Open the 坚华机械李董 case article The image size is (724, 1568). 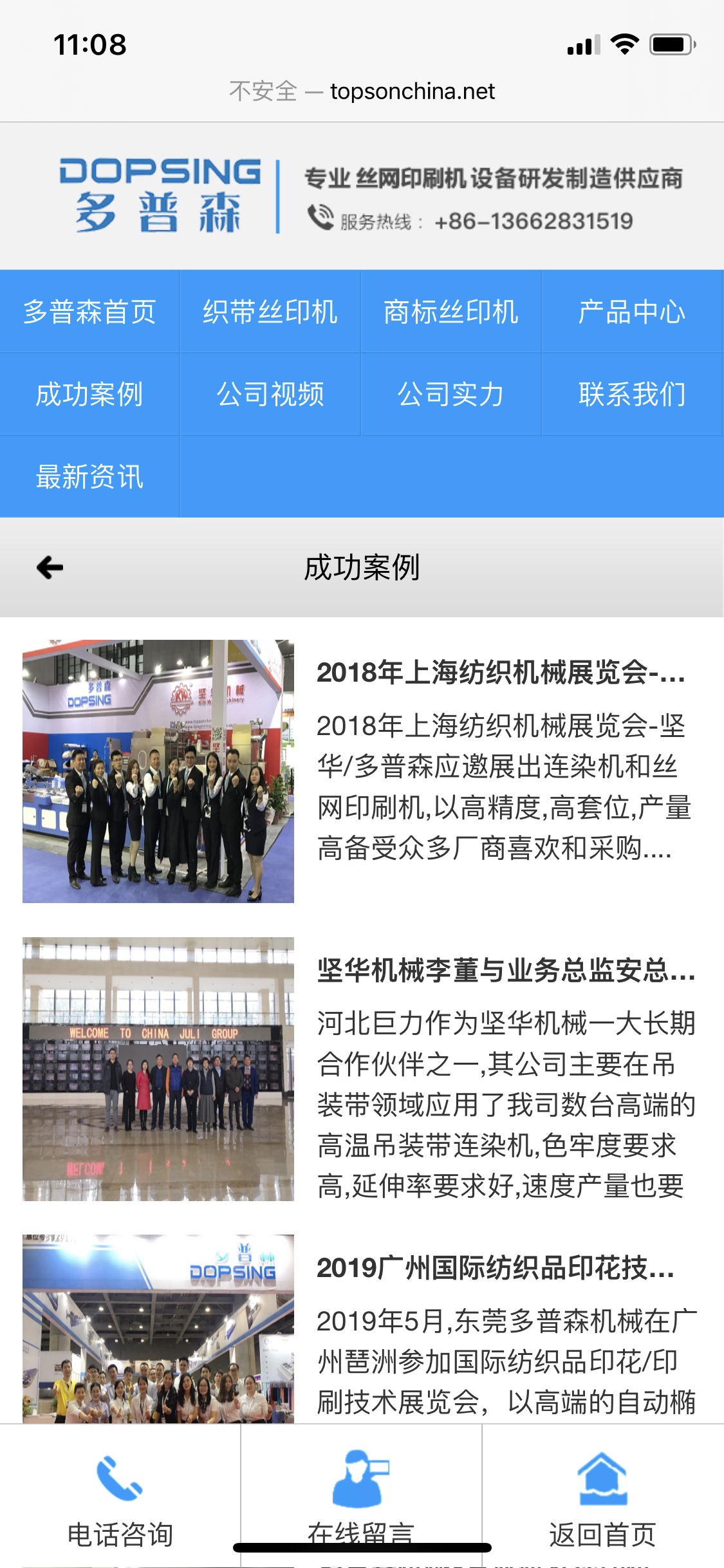[506, 970]
